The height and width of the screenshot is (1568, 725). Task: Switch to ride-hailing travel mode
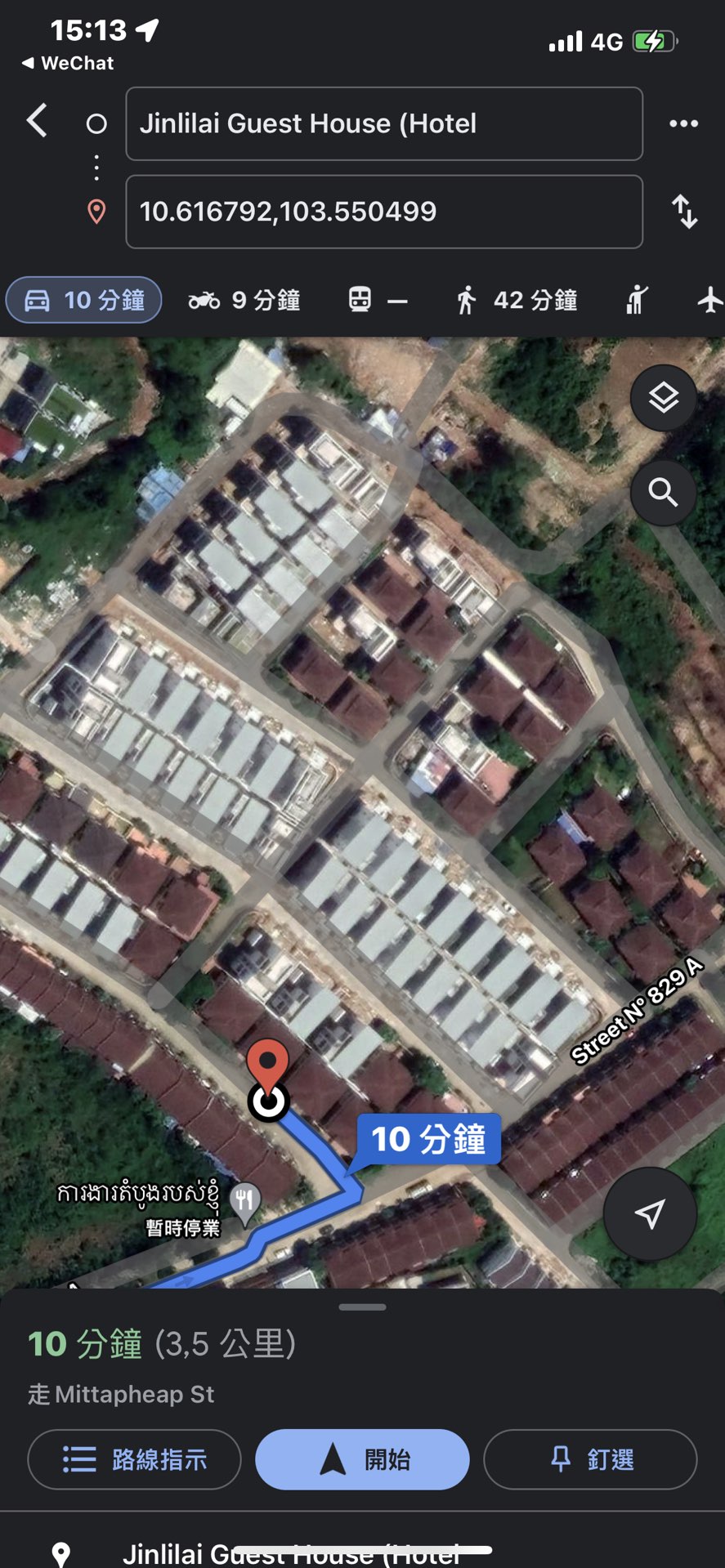click(637, 300)
